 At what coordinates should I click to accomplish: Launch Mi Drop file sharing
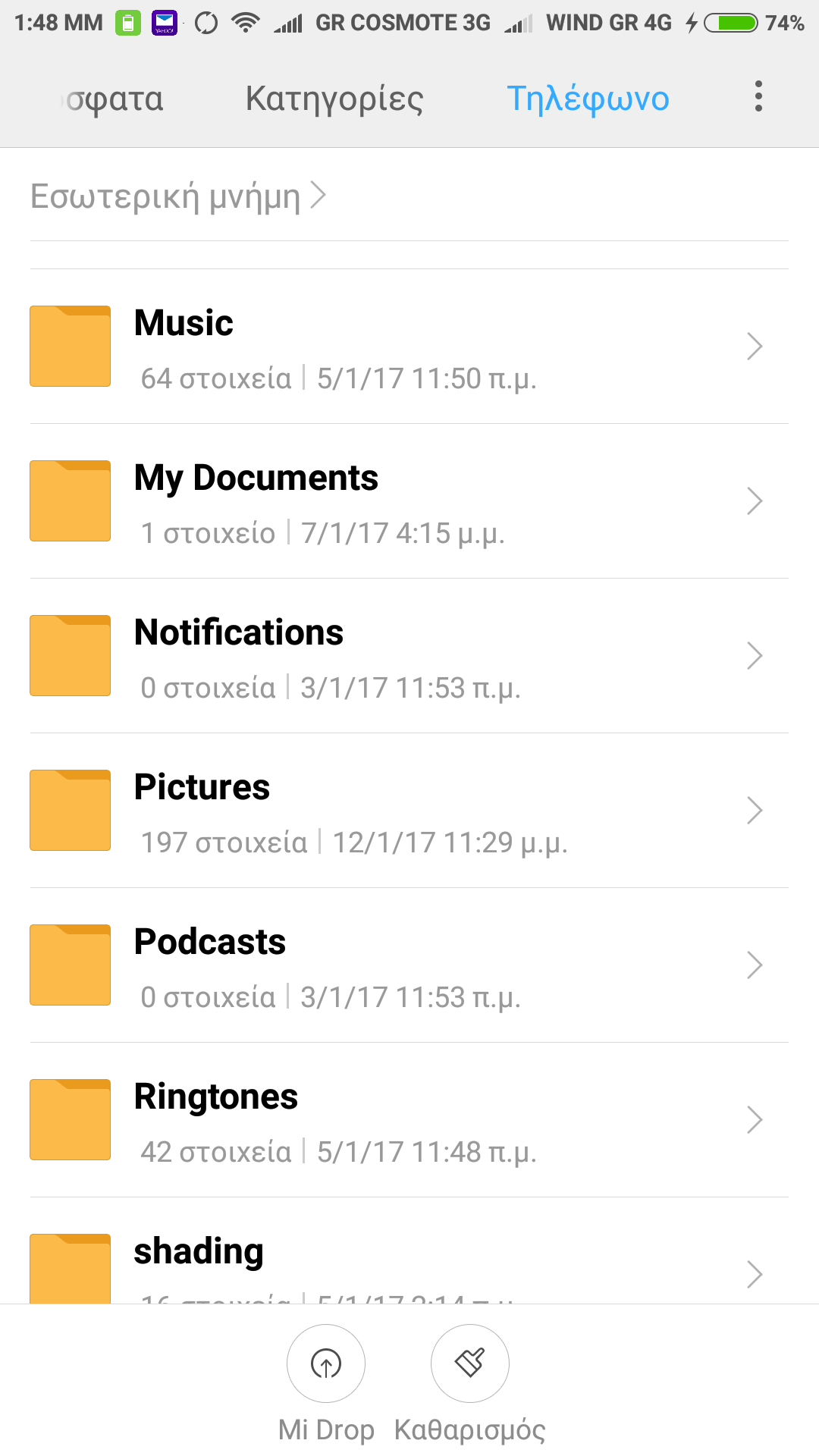tap(326, 1364)
